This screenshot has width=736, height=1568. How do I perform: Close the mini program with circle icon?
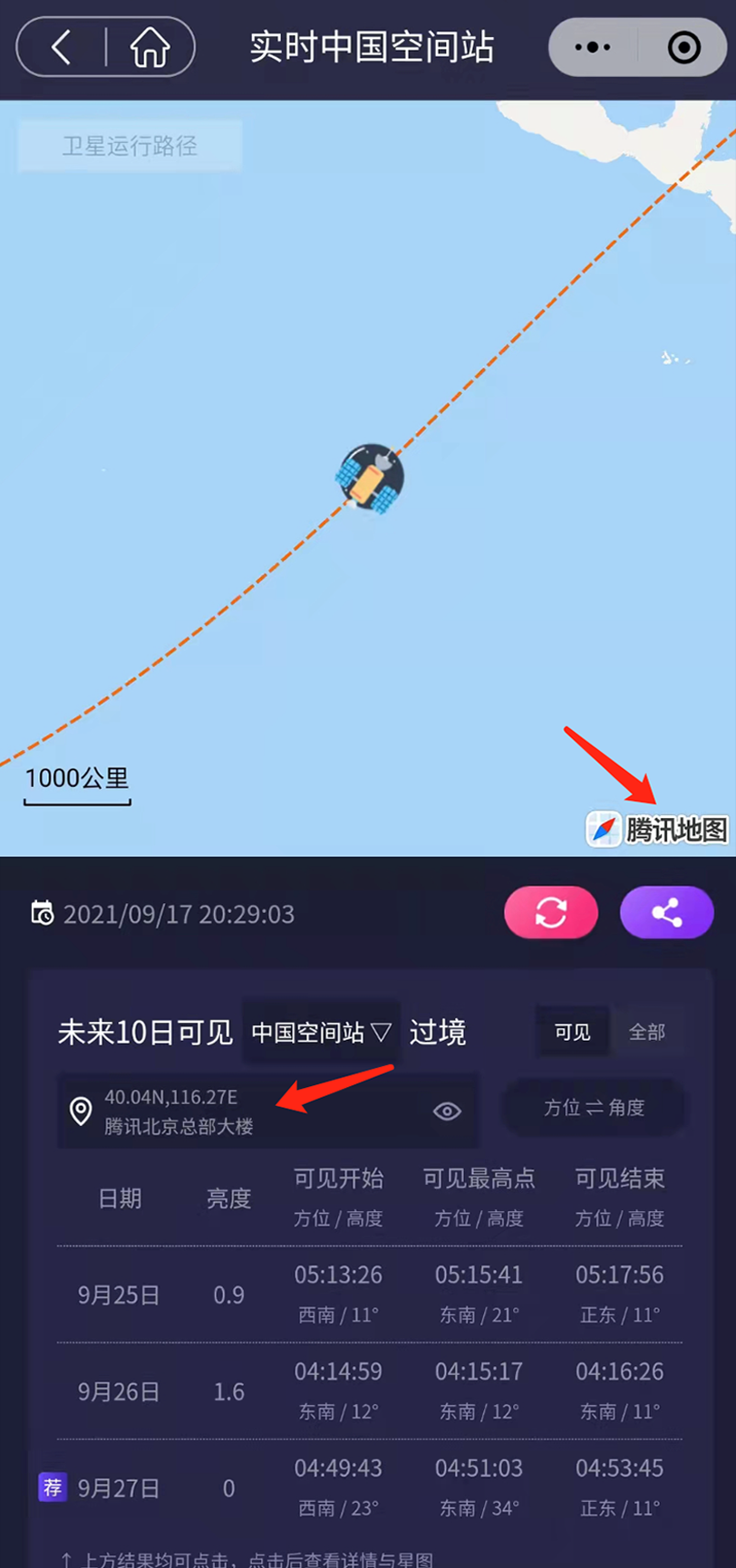683,47
